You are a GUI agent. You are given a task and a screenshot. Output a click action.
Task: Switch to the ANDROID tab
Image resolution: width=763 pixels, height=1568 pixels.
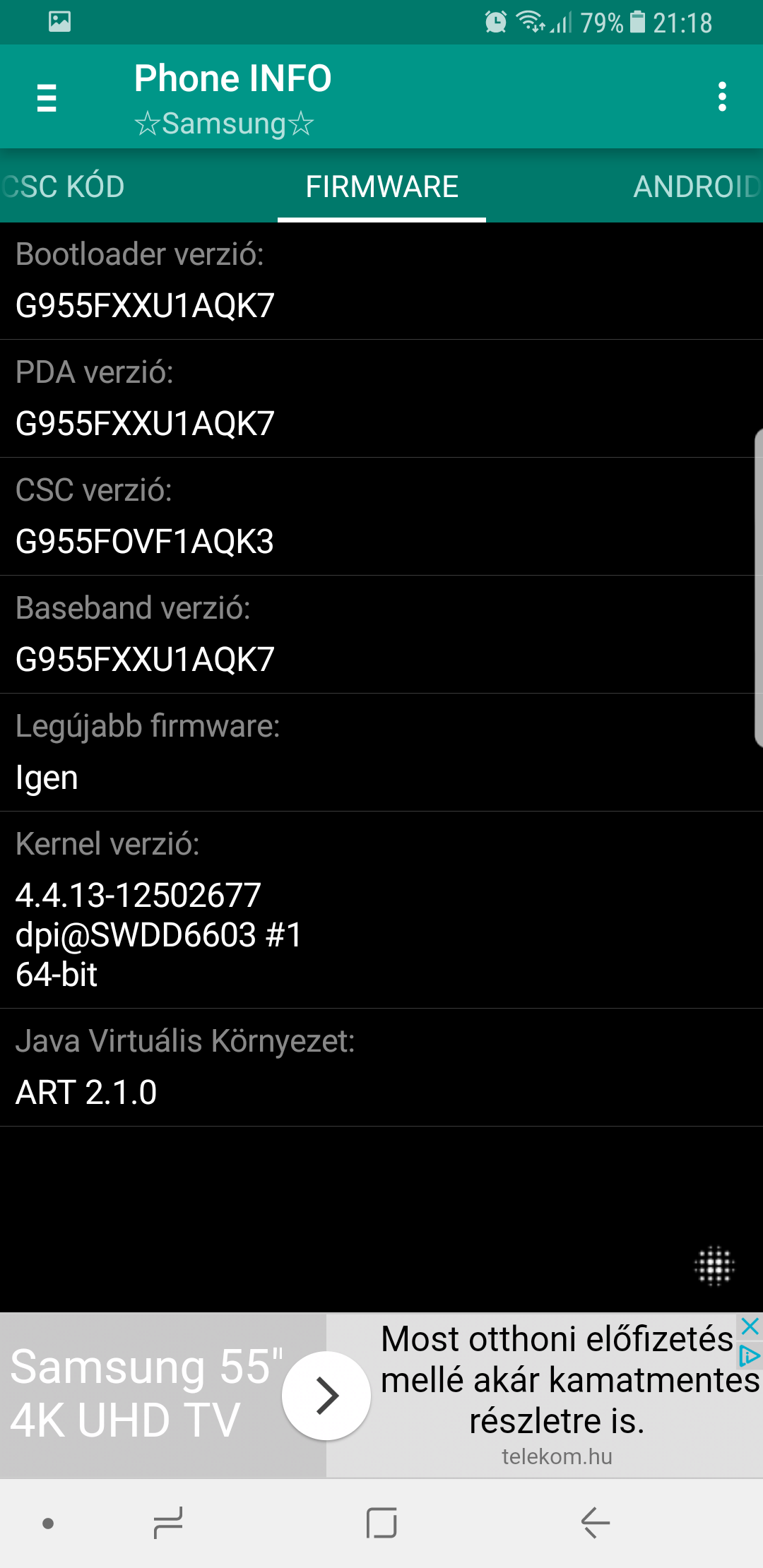[697, 187]
